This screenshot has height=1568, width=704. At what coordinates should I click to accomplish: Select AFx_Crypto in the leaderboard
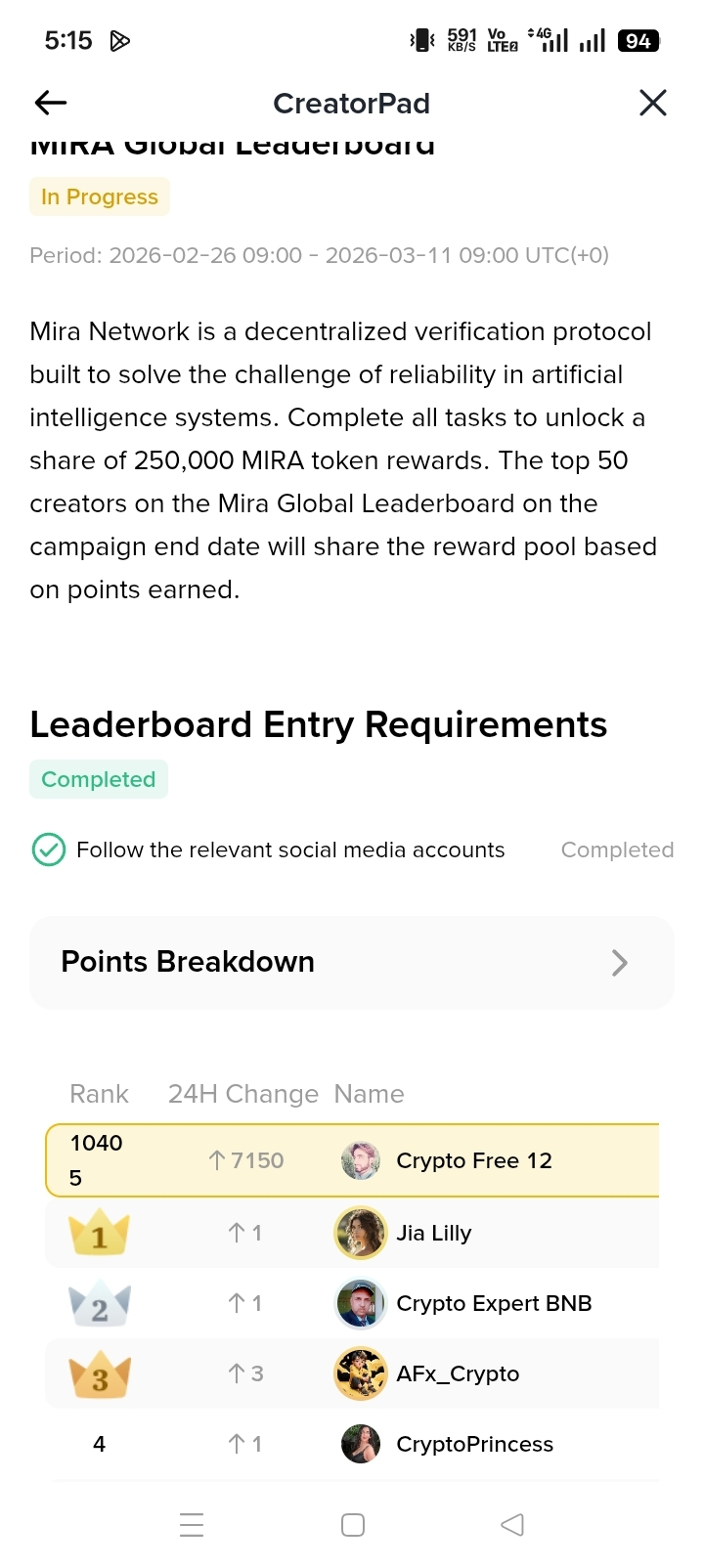point(457,1373)
